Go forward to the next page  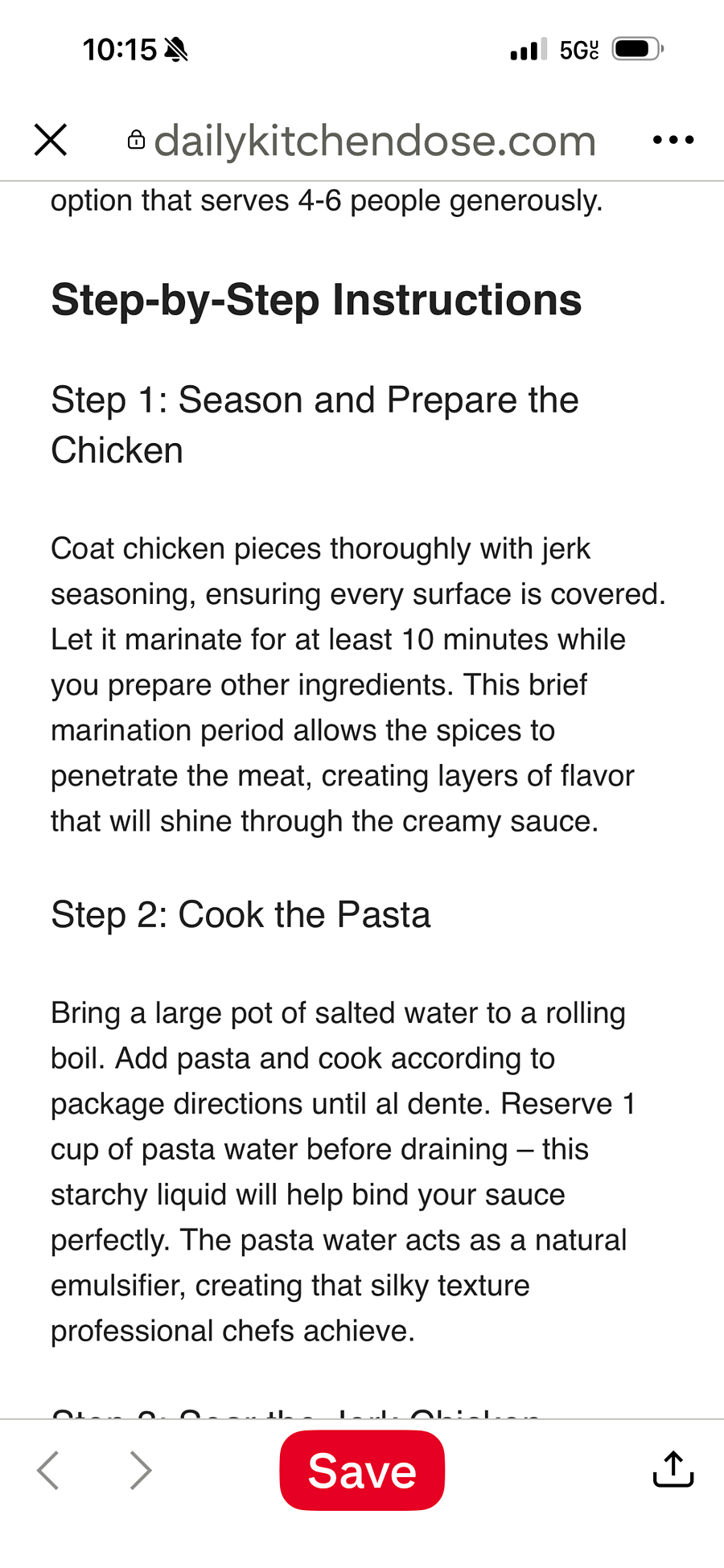(x=141, y=1470)
